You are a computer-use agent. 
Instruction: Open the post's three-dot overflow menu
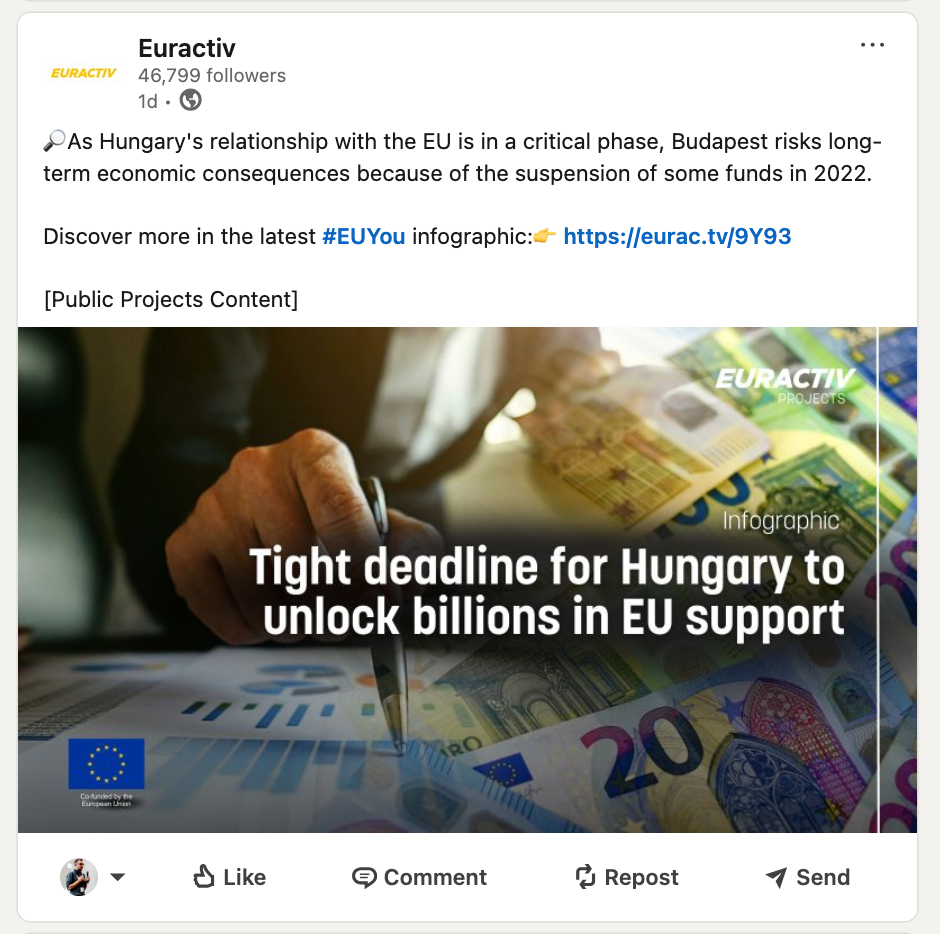coord(872,46)
